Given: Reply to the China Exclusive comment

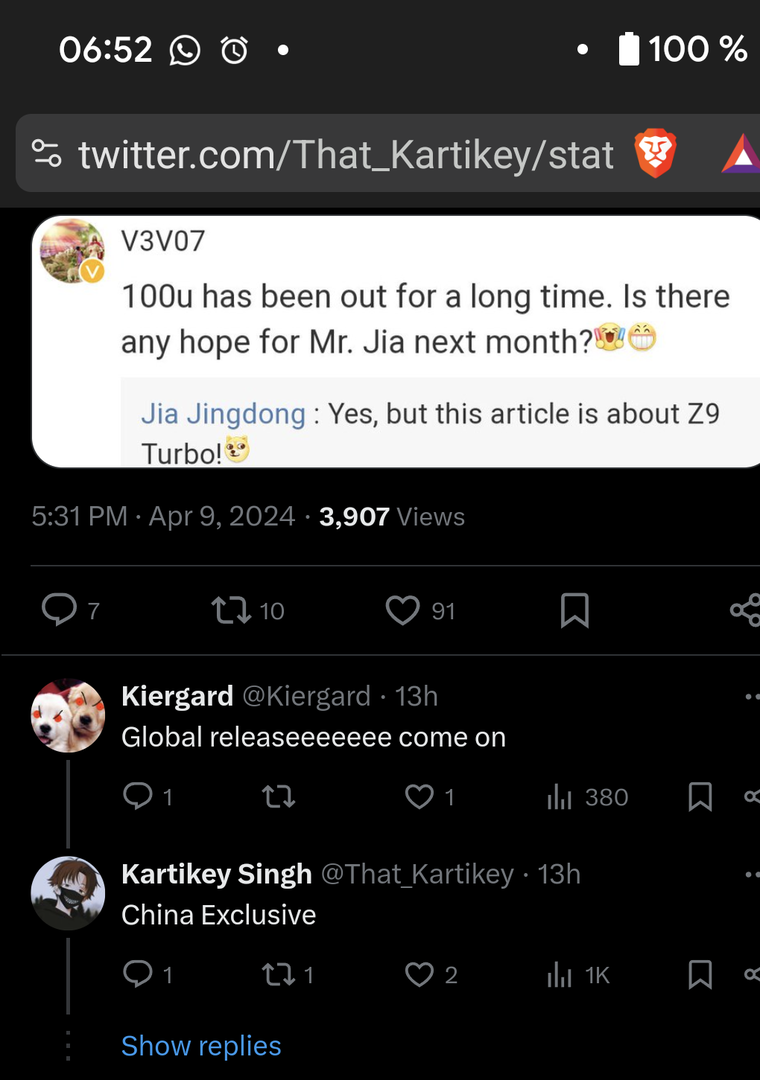Looking at the screenshot, I should point(137,974).
